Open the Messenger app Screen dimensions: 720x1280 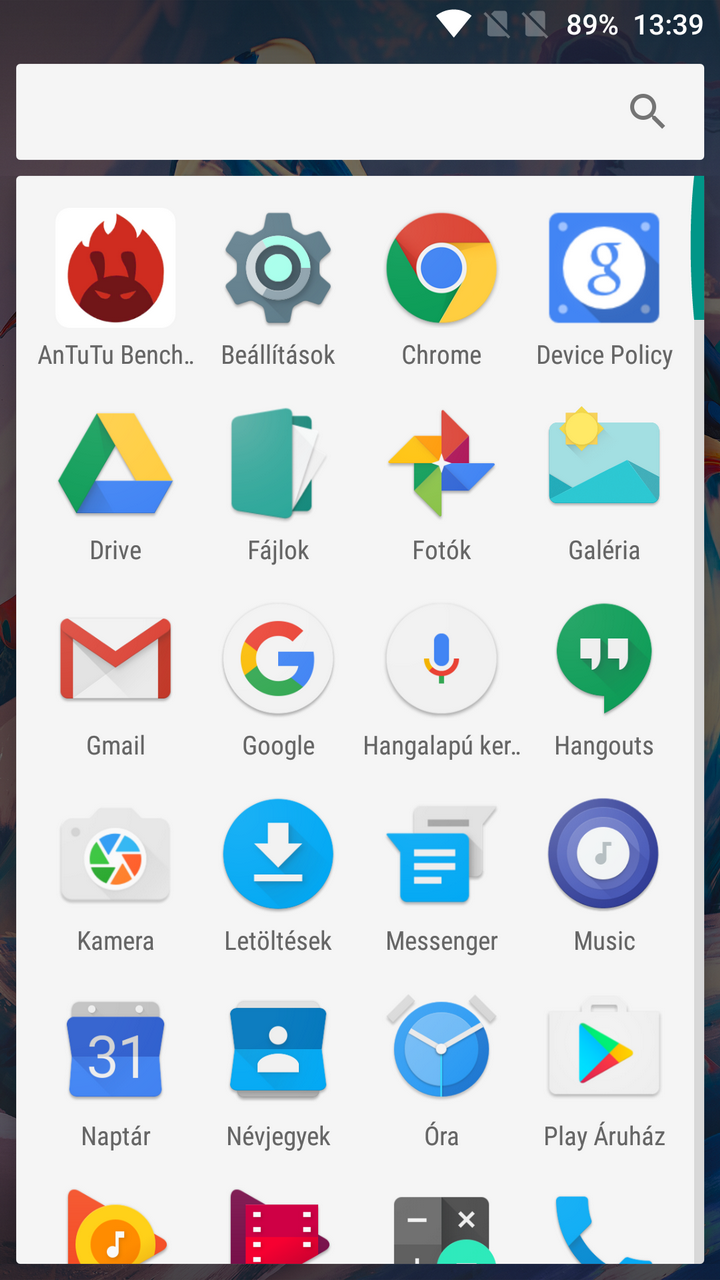[x=441, y=853]
